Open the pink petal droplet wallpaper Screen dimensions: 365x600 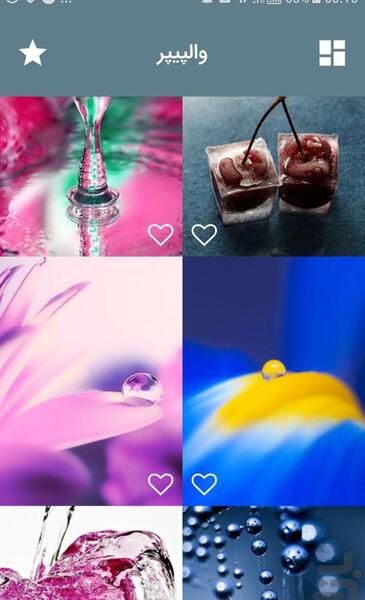coord(91,381)
